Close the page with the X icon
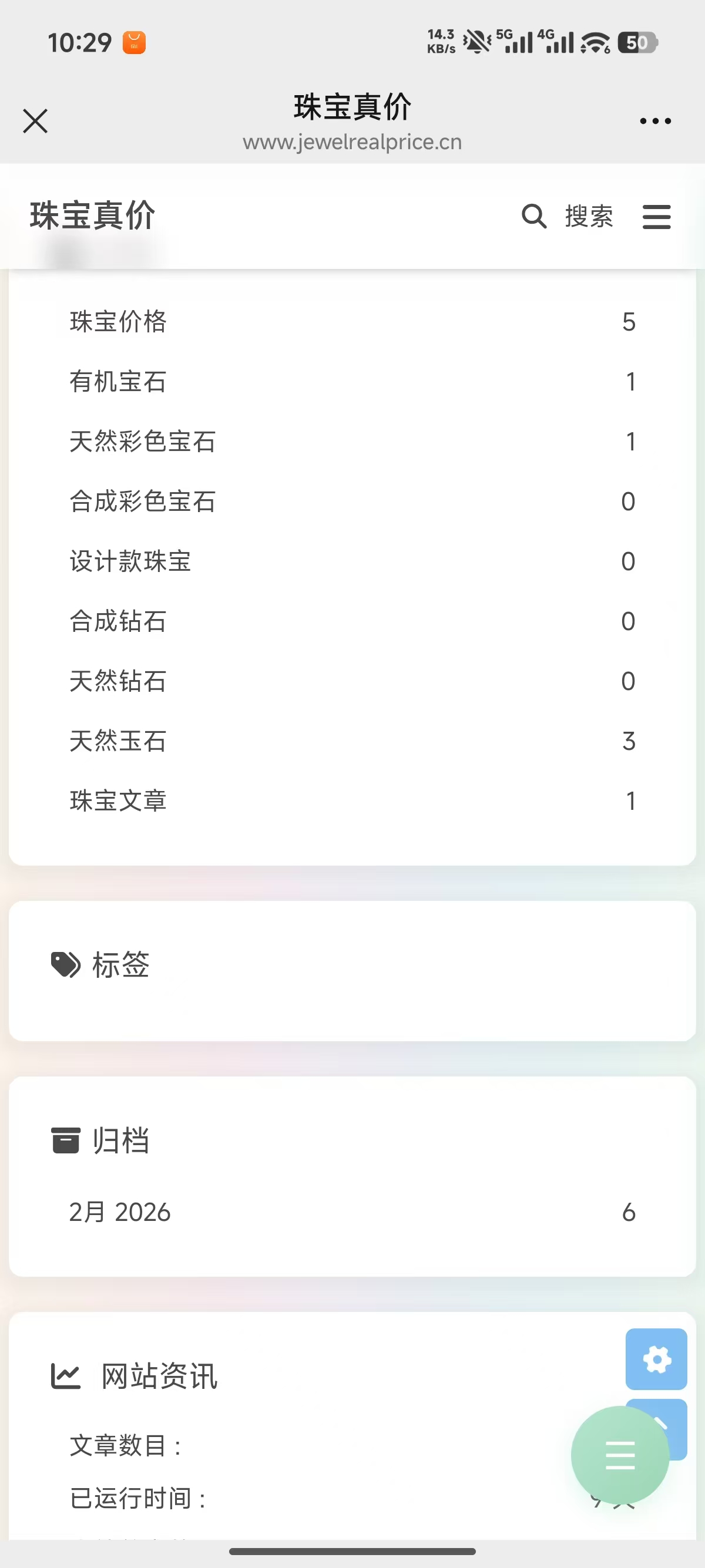Viewport: 705px width, 1568px height. [x=35, y=120]
